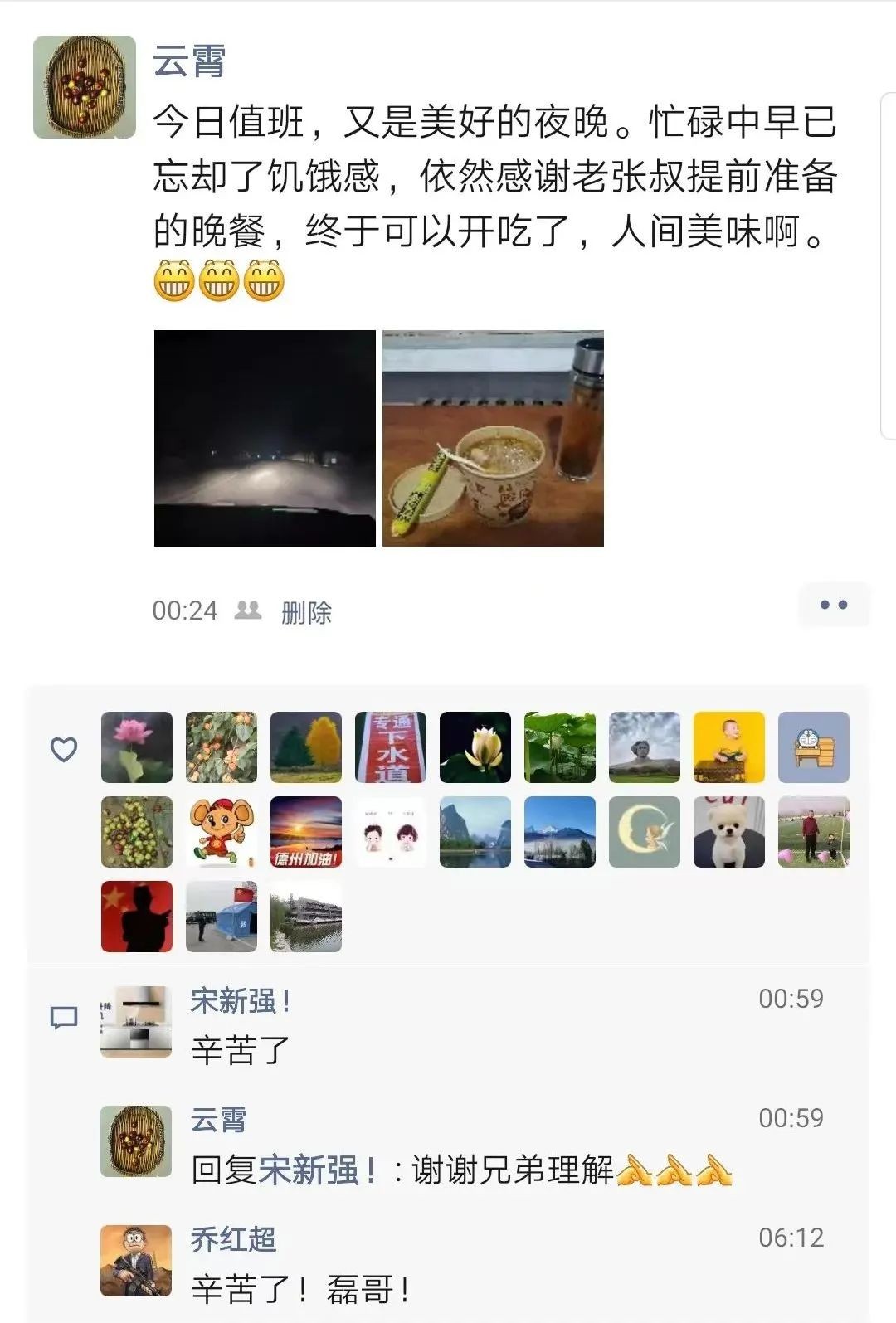
Task: Reply to 宋新强's comment 辛苦了
Action: (241, 1050)
